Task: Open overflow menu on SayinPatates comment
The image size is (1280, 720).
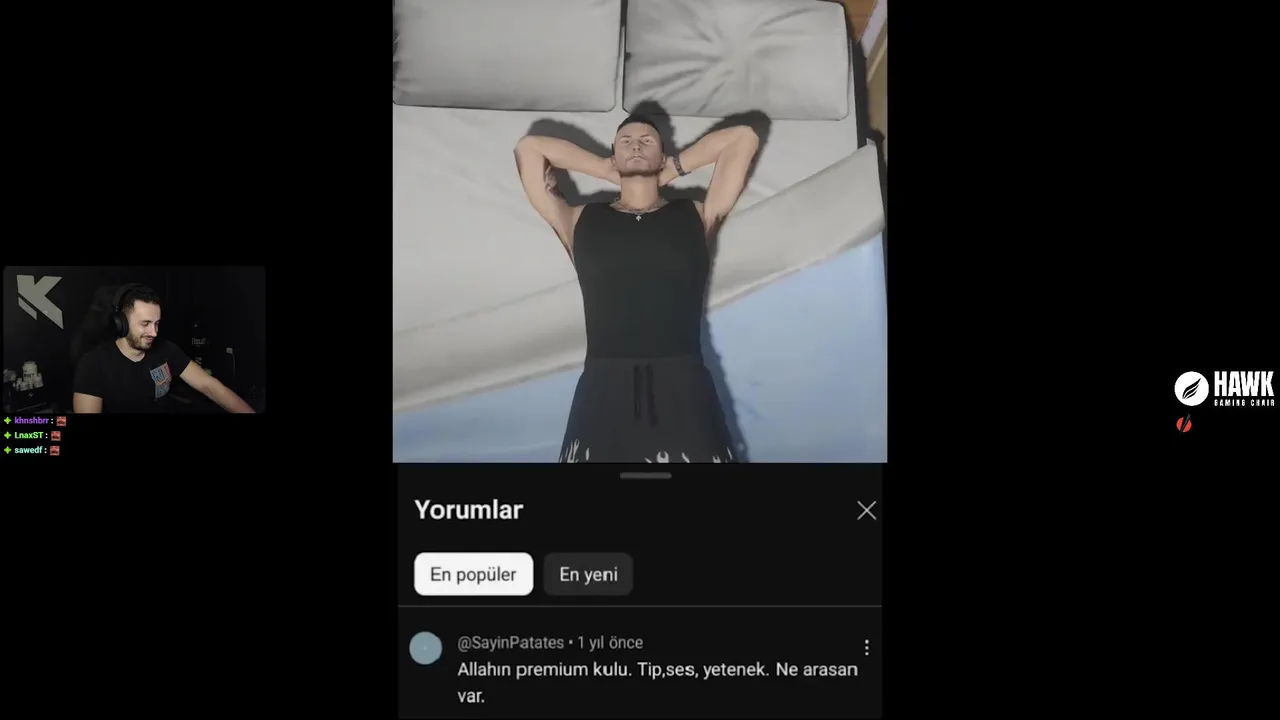Action: pyautogui.click(x=866, y=647)
